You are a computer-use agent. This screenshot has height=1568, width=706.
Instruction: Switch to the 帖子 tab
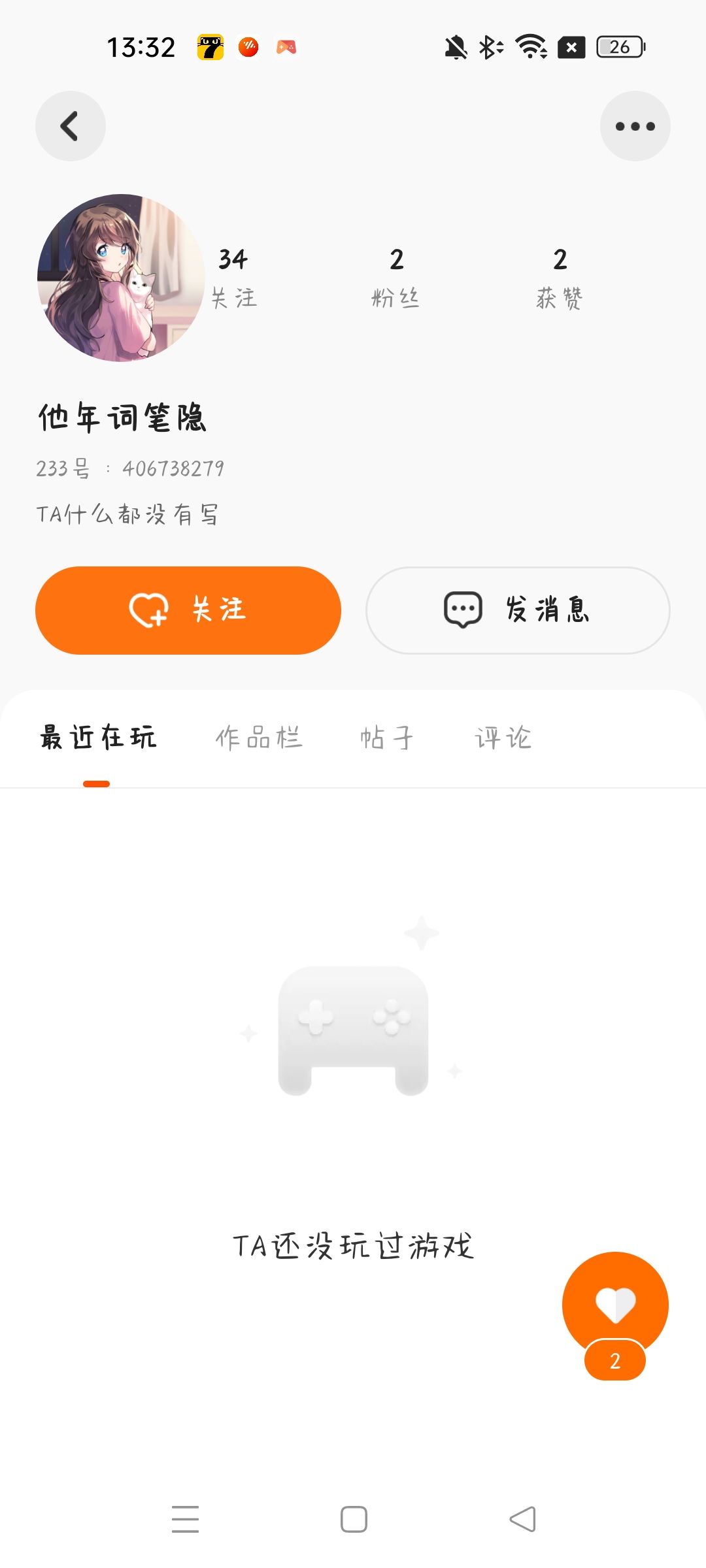tap(387, 738)
